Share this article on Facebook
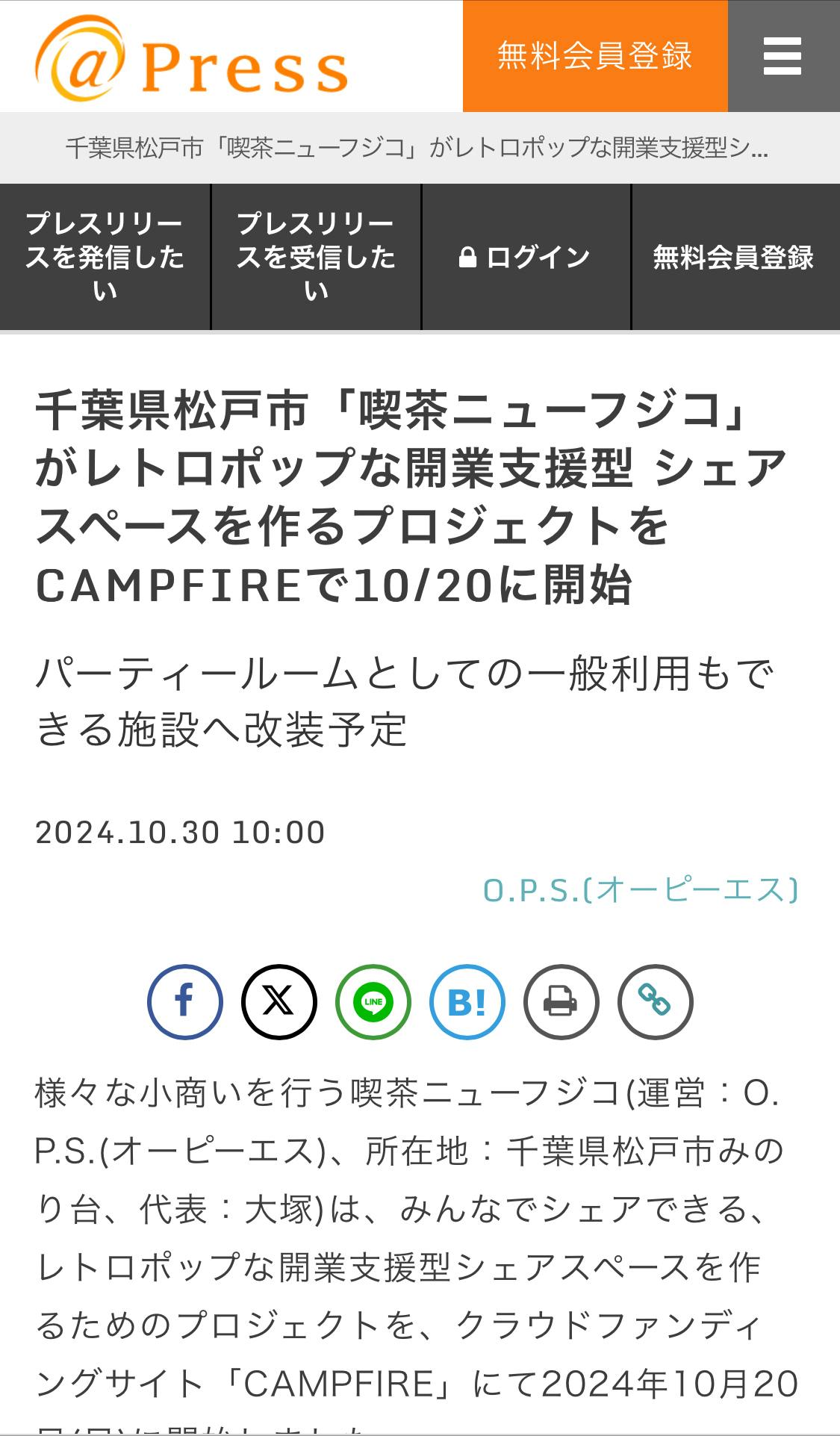840x1436 pixels. click(x=185, y=1001)
